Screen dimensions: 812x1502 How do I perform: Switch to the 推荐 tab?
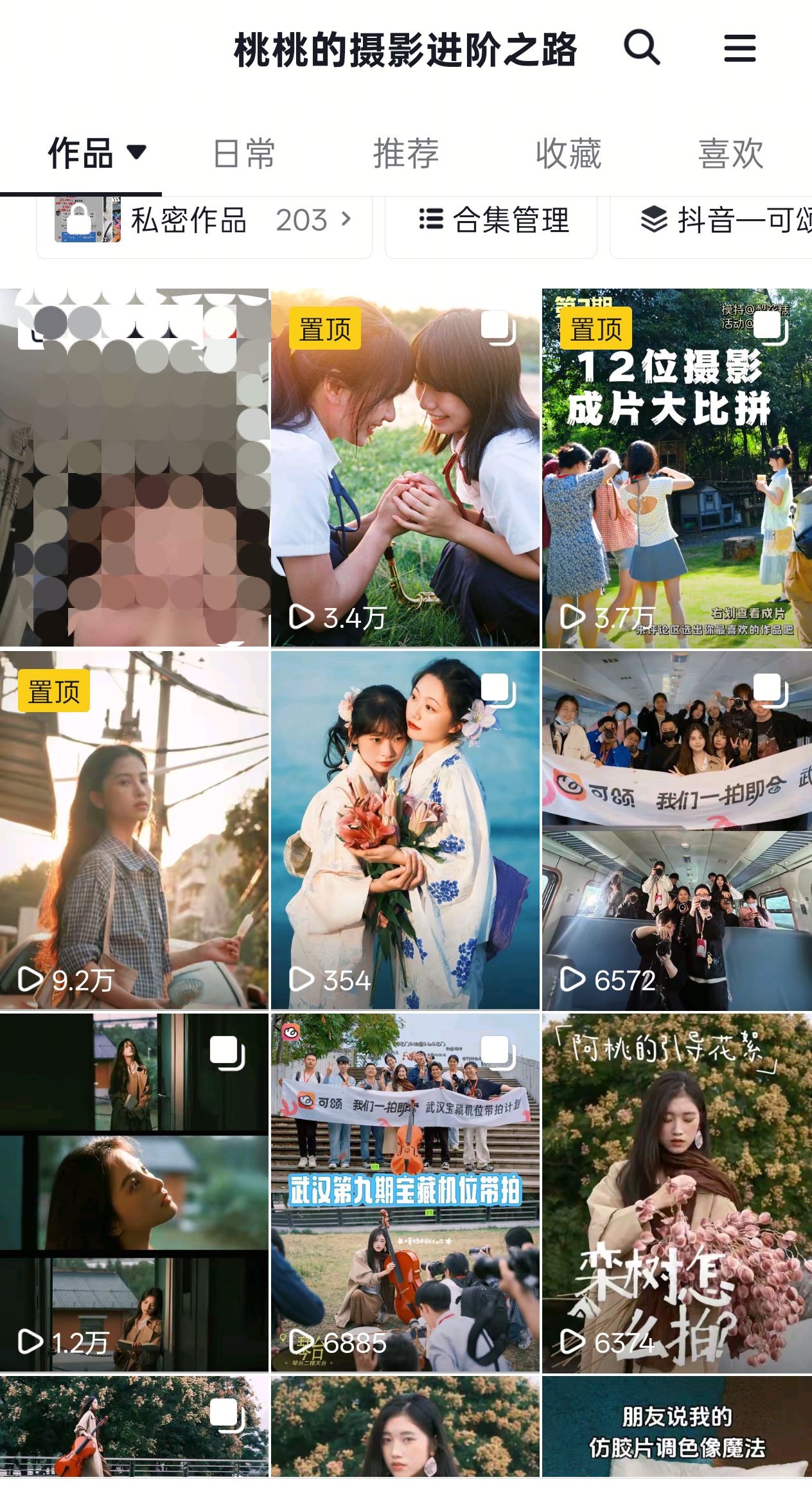[x=406, y=154]
